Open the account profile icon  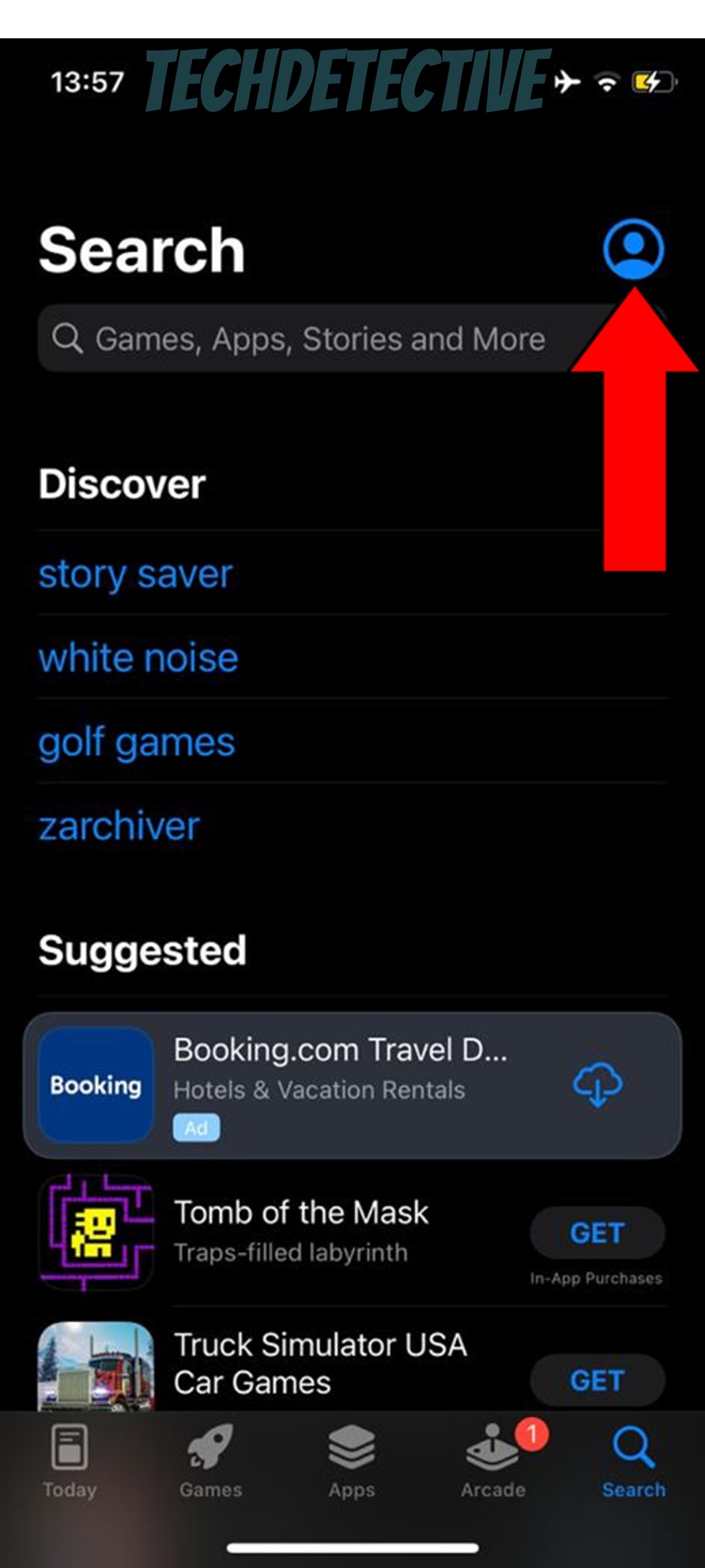point(633,248)
